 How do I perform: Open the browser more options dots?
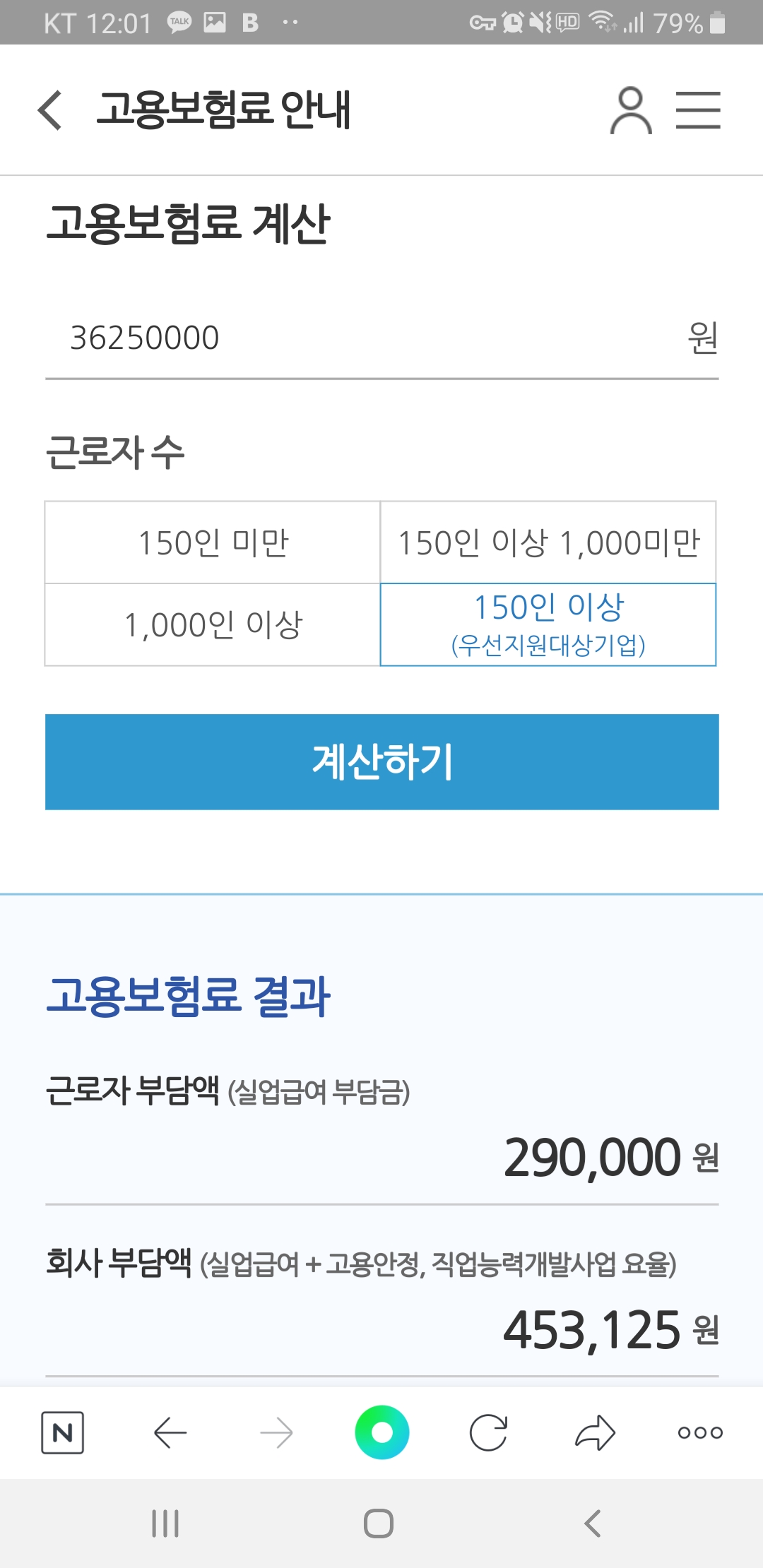coord(700,1432)
